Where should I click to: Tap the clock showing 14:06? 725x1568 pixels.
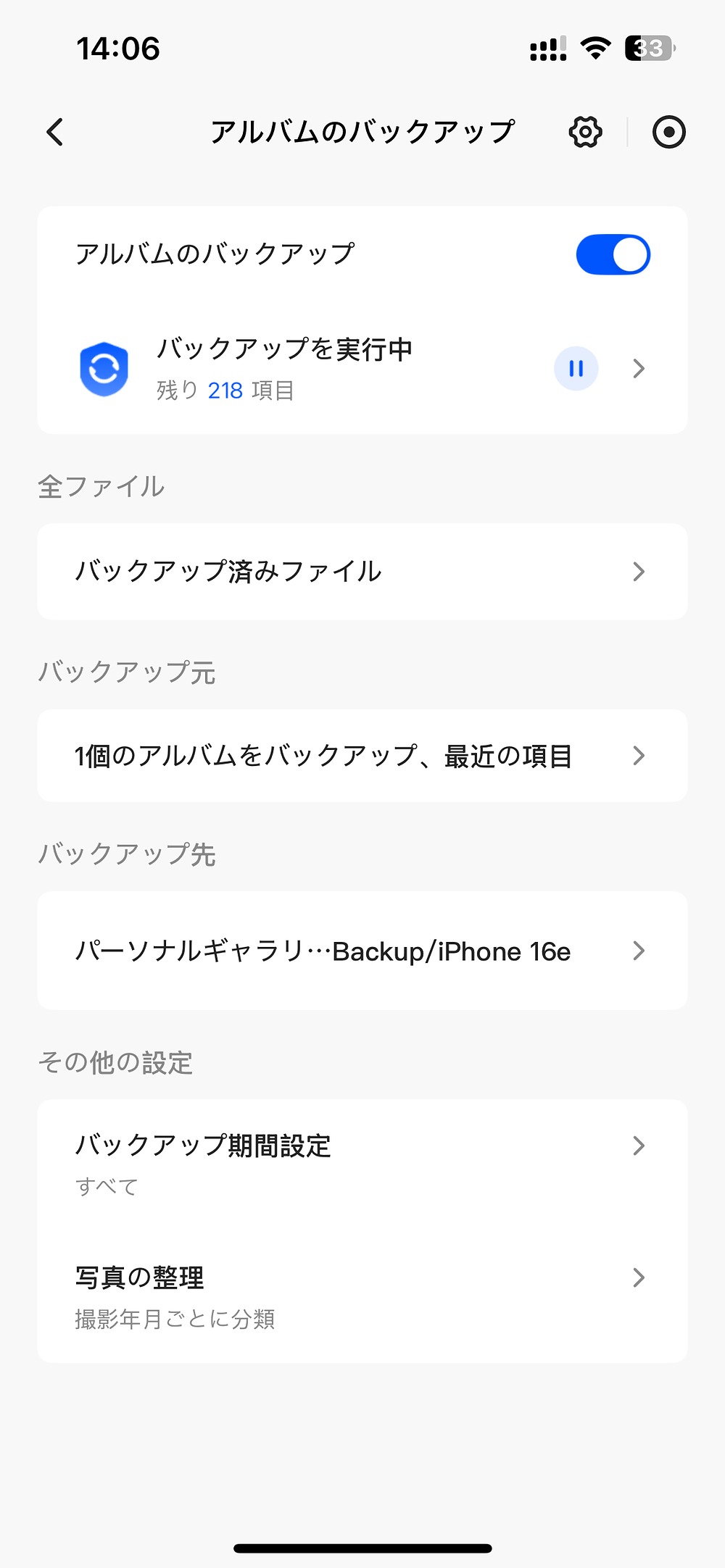[118, 48]
